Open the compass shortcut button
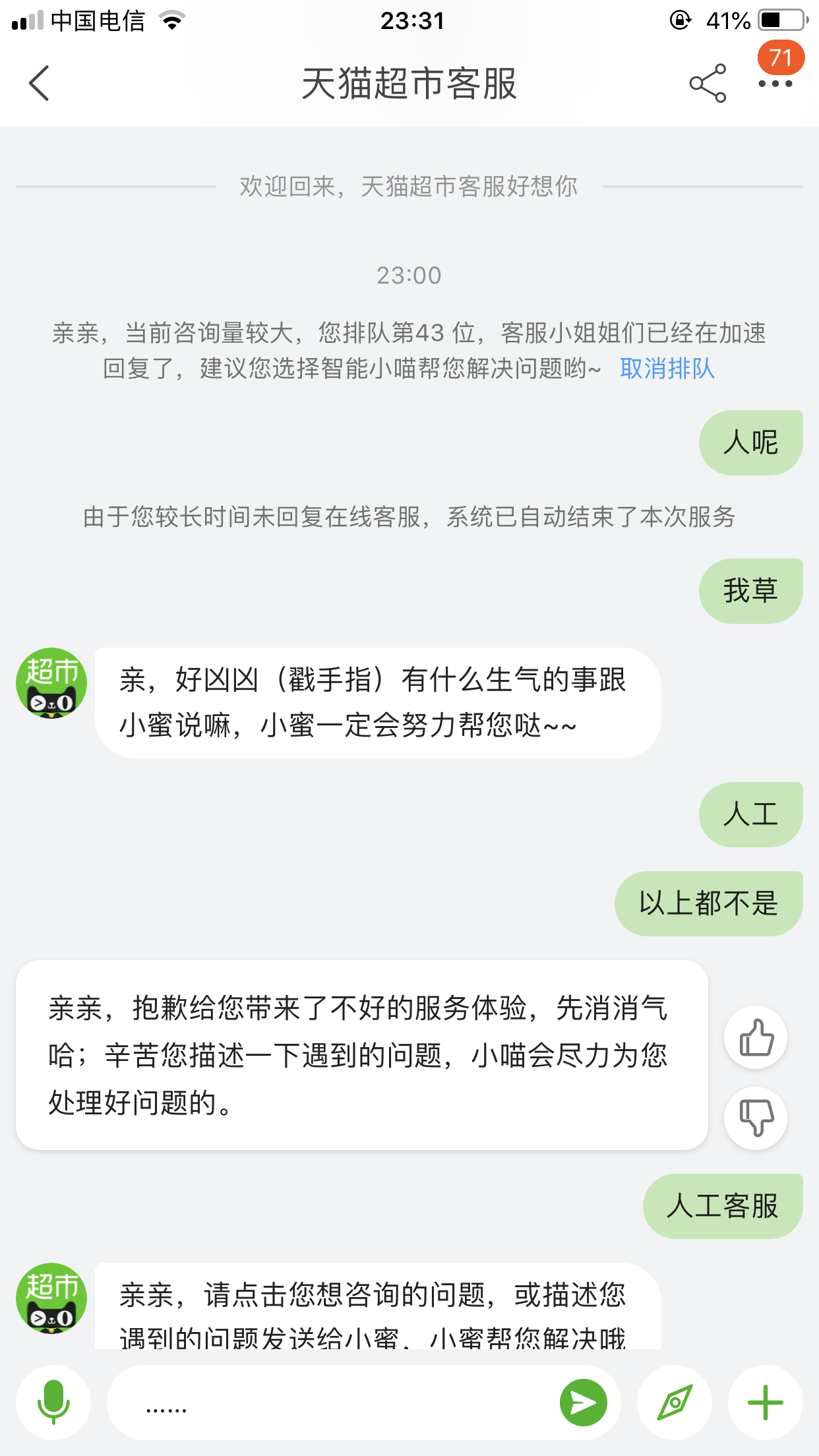Viewport: 819px width, 1456px height. (x=674, y=1403)
